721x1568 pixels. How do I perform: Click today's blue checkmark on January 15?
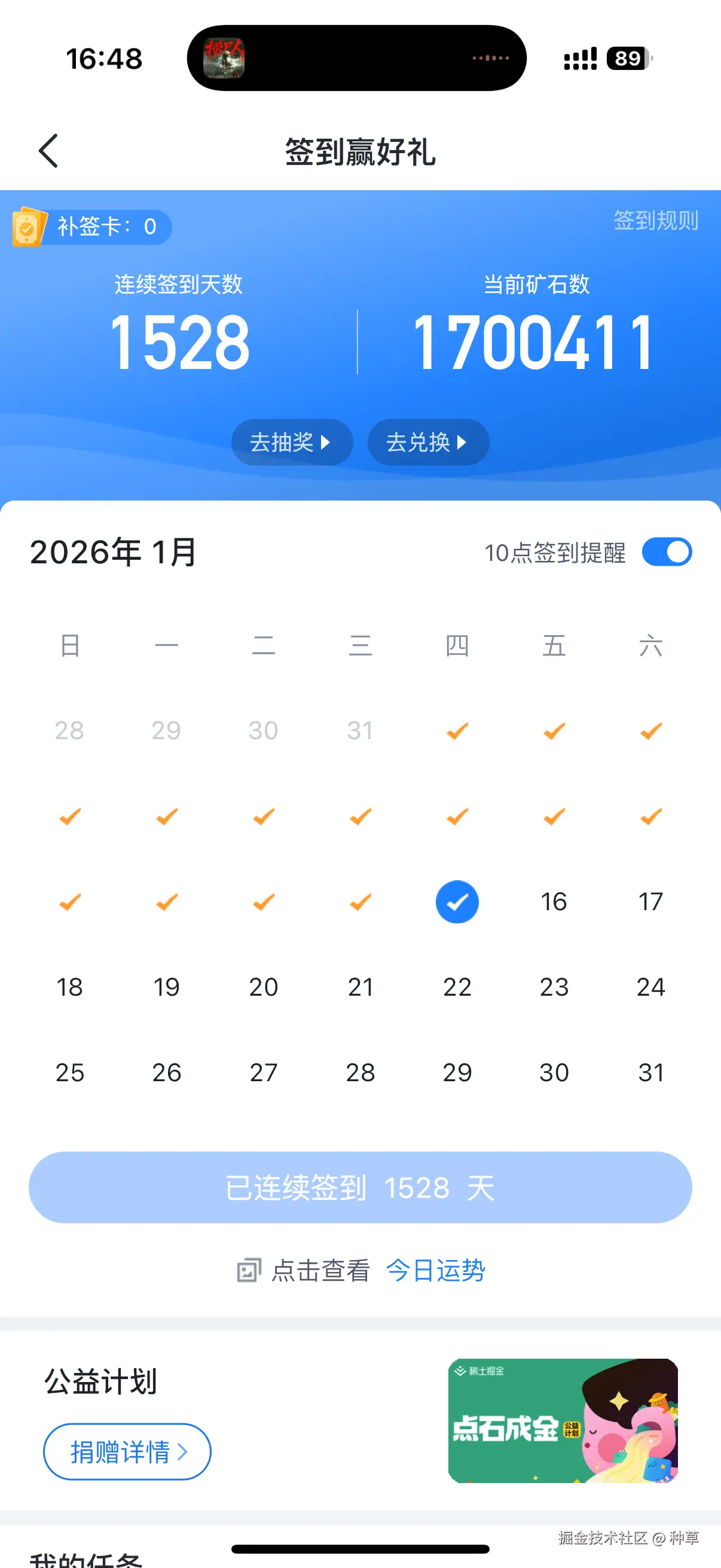(457, 902)
